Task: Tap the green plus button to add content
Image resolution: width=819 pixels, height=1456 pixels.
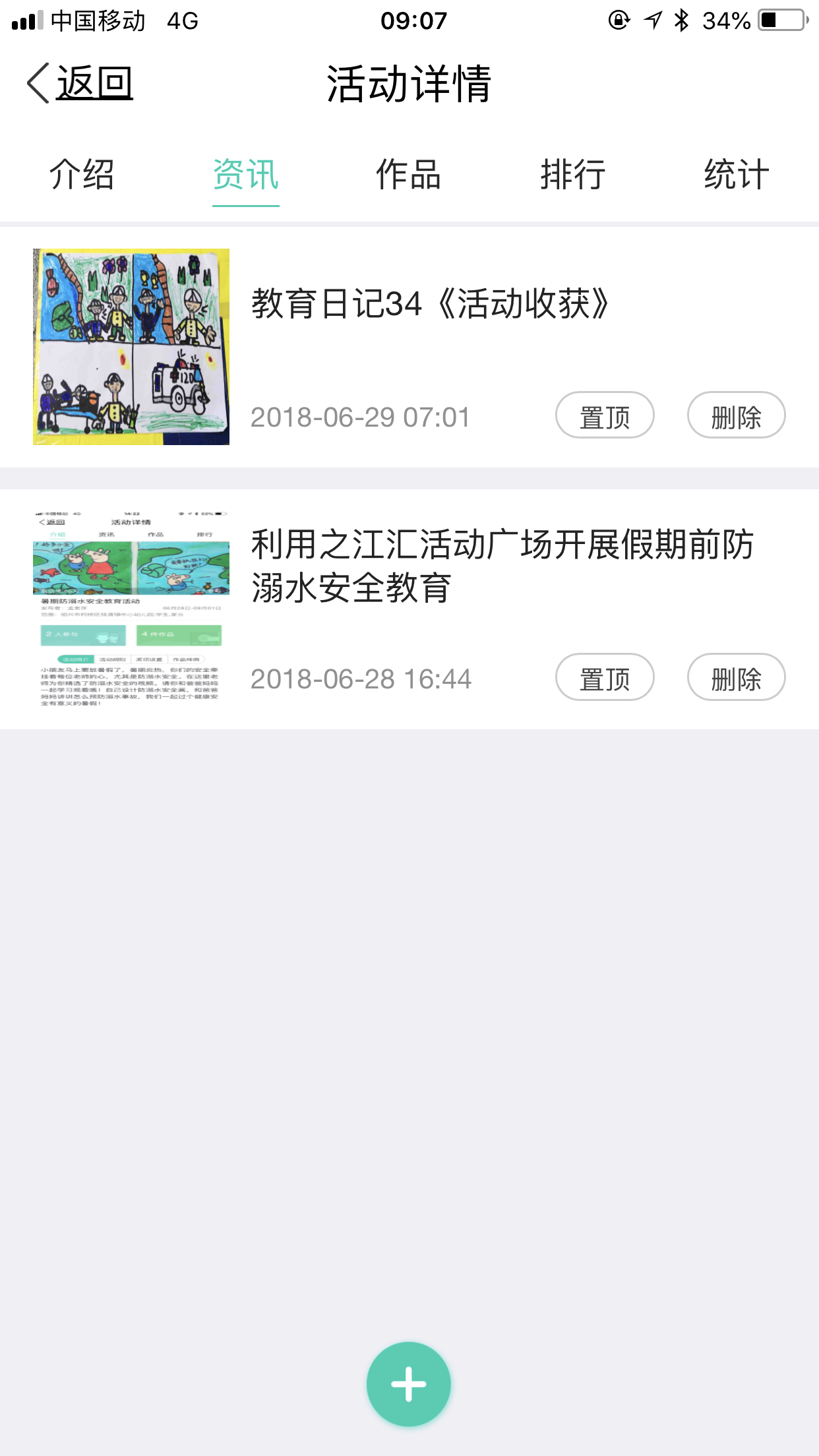Action: coord(409,1383)
